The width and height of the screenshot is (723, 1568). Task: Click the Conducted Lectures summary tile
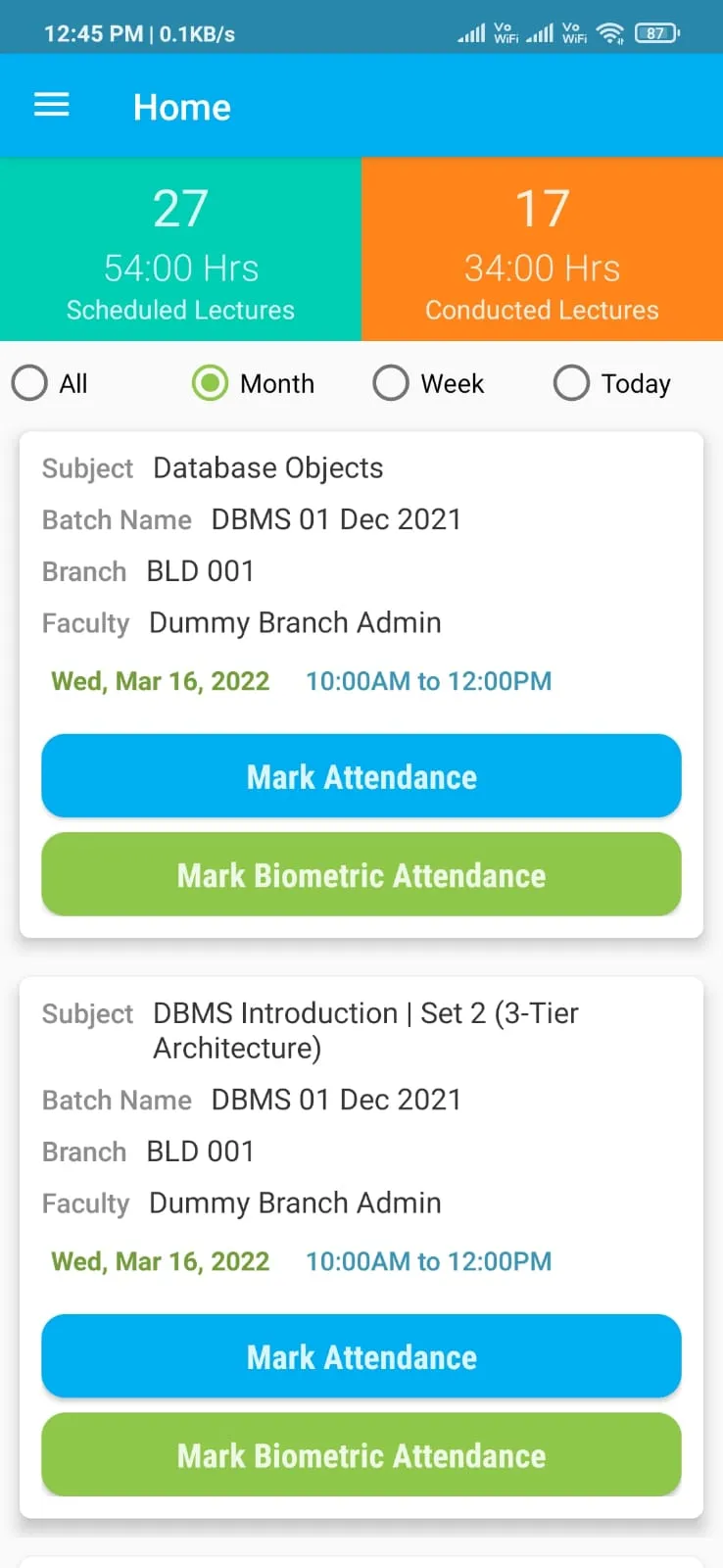542,250
